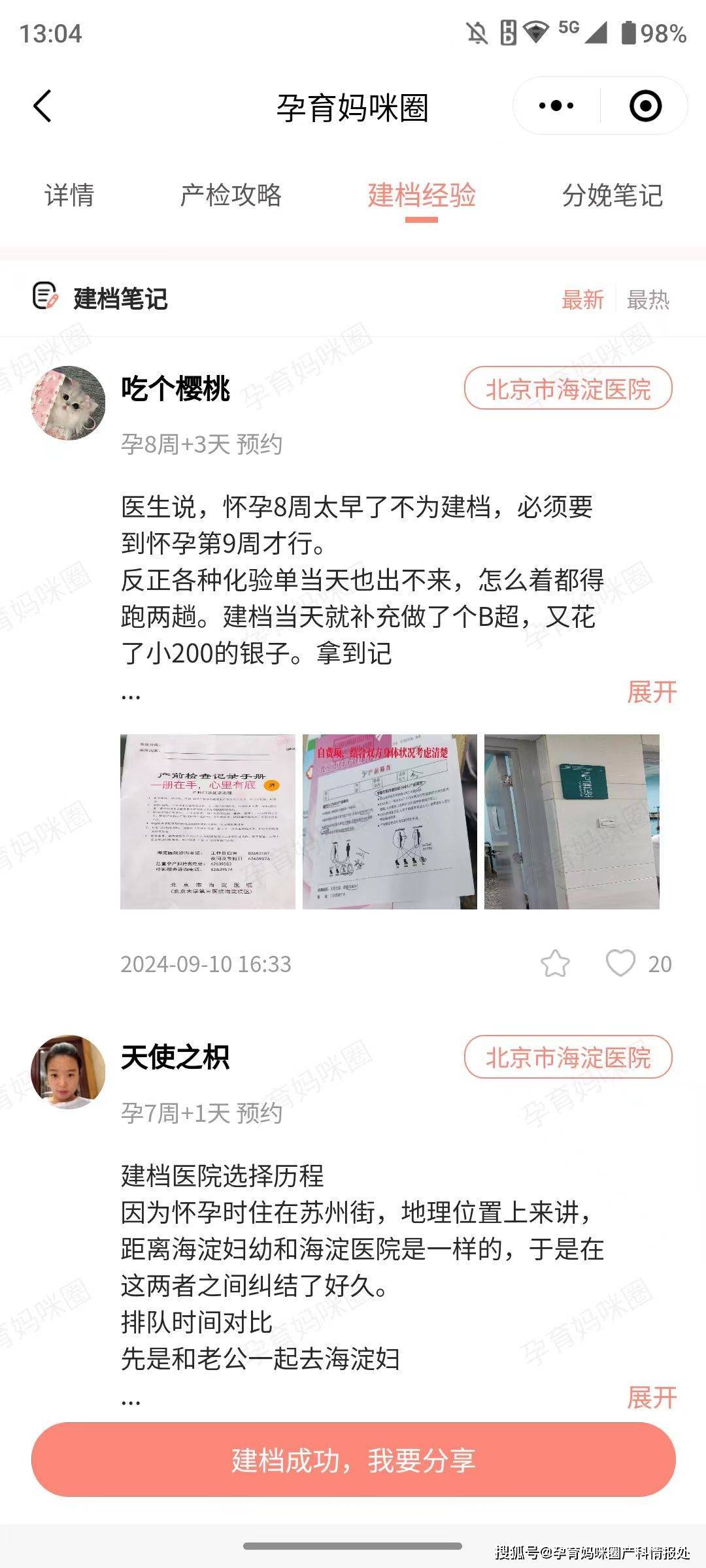This screenshot has width=706, height=1568.
Task: Tap 北京市海淀医院 tag on 天使之枳's post
Action: (568, 1057)
